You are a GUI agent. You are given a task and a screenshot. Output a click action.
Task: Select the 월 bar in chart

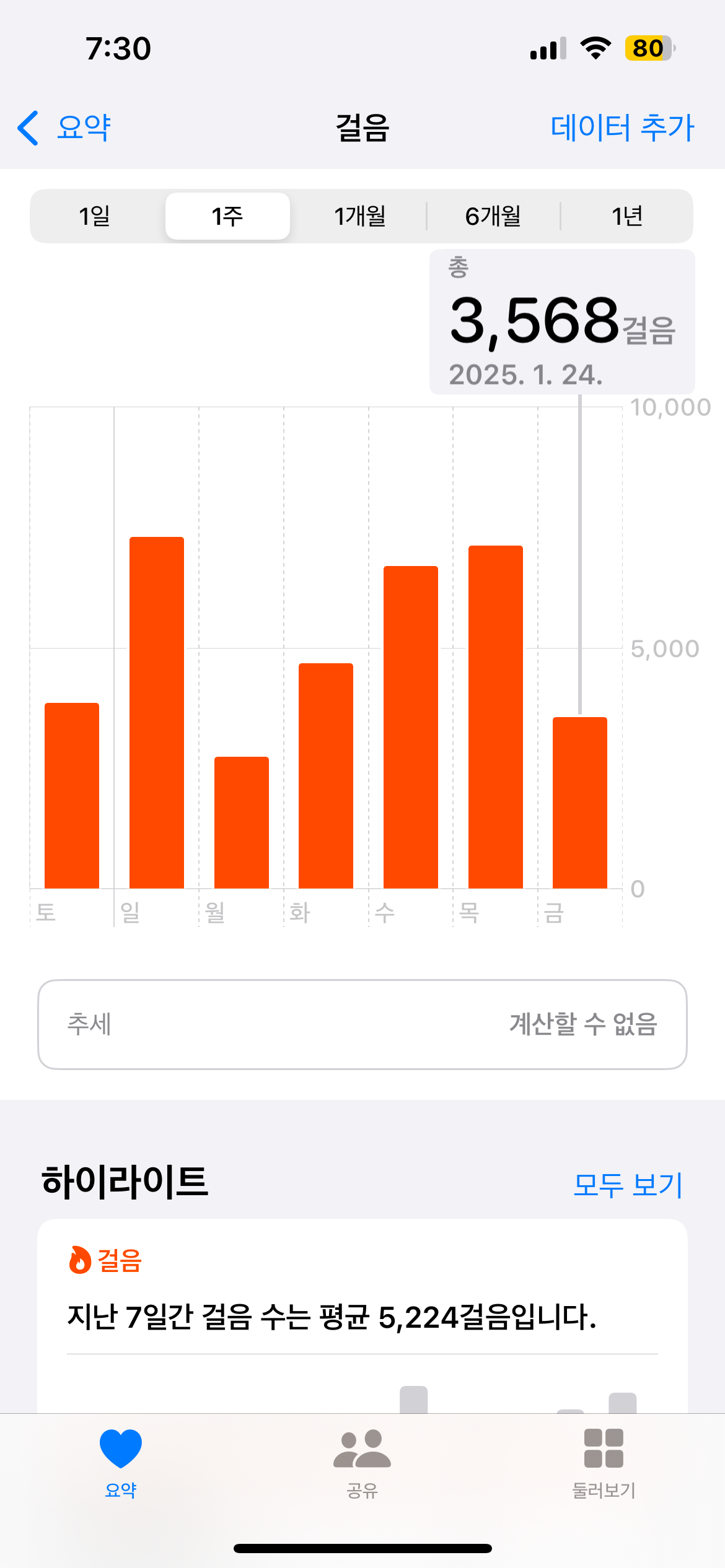click(242, 822)
